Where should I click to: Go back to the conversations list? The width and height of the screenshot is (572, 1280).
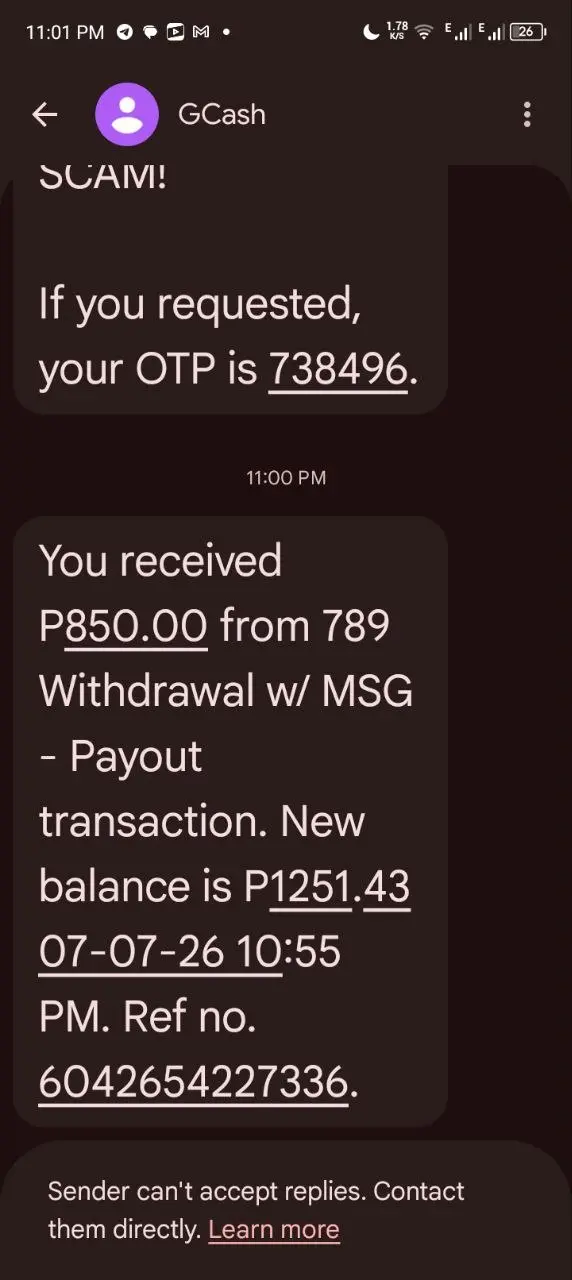click(x=45, y=115)
